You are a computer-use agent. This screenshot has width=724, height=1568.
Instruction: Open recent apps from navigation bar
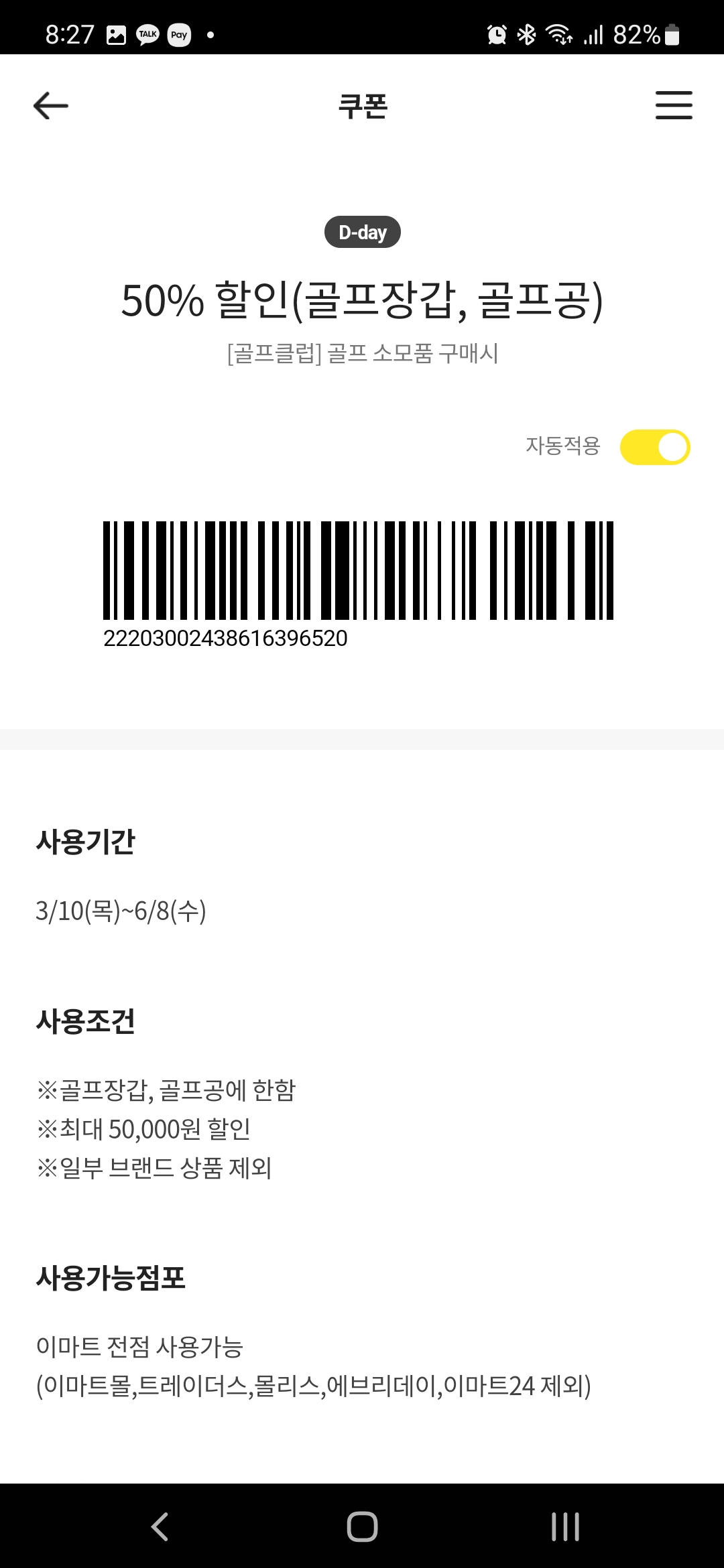(x=565, y=1526)
